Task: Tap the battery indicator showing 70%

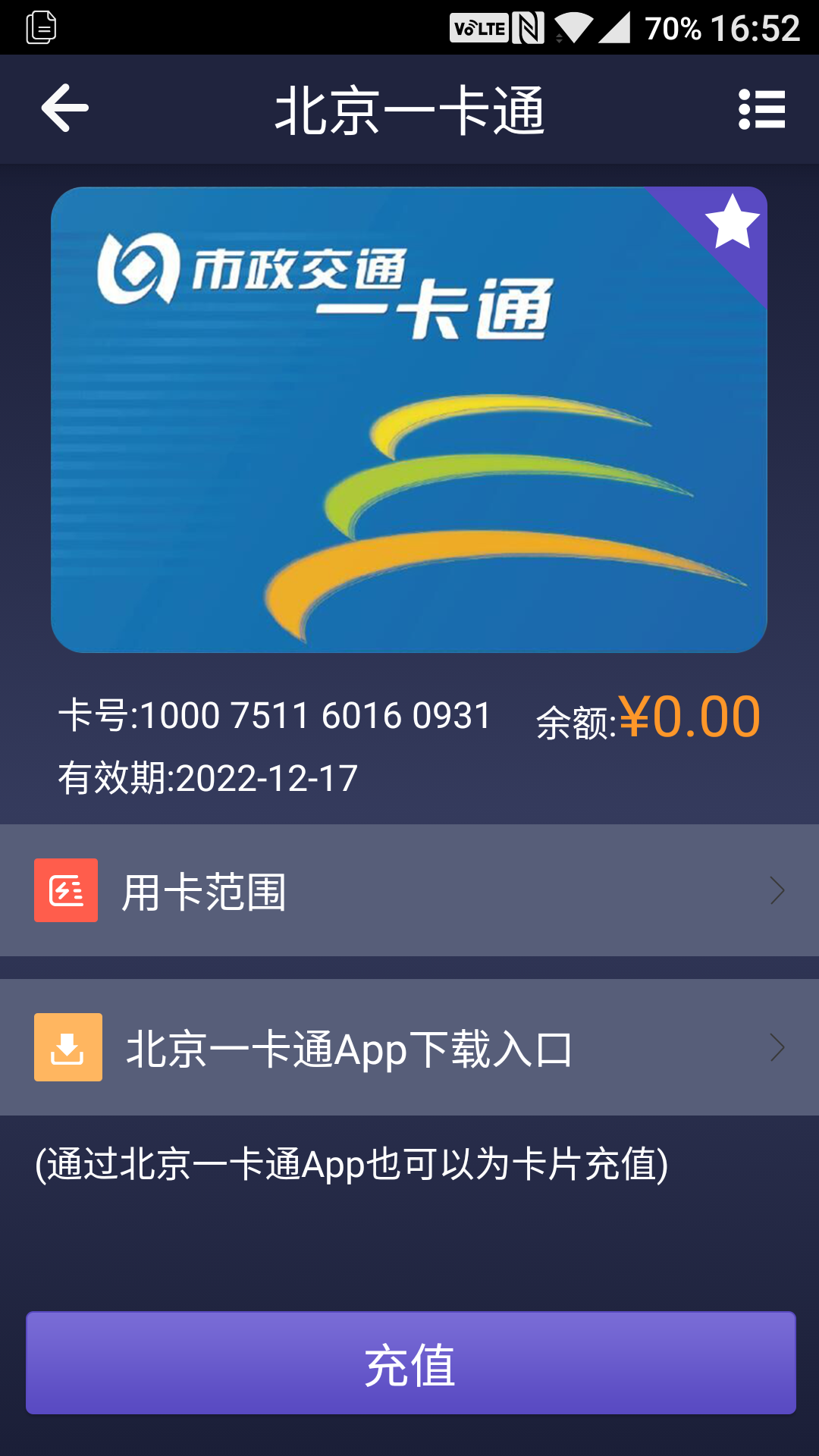Action: pos(670,25)
